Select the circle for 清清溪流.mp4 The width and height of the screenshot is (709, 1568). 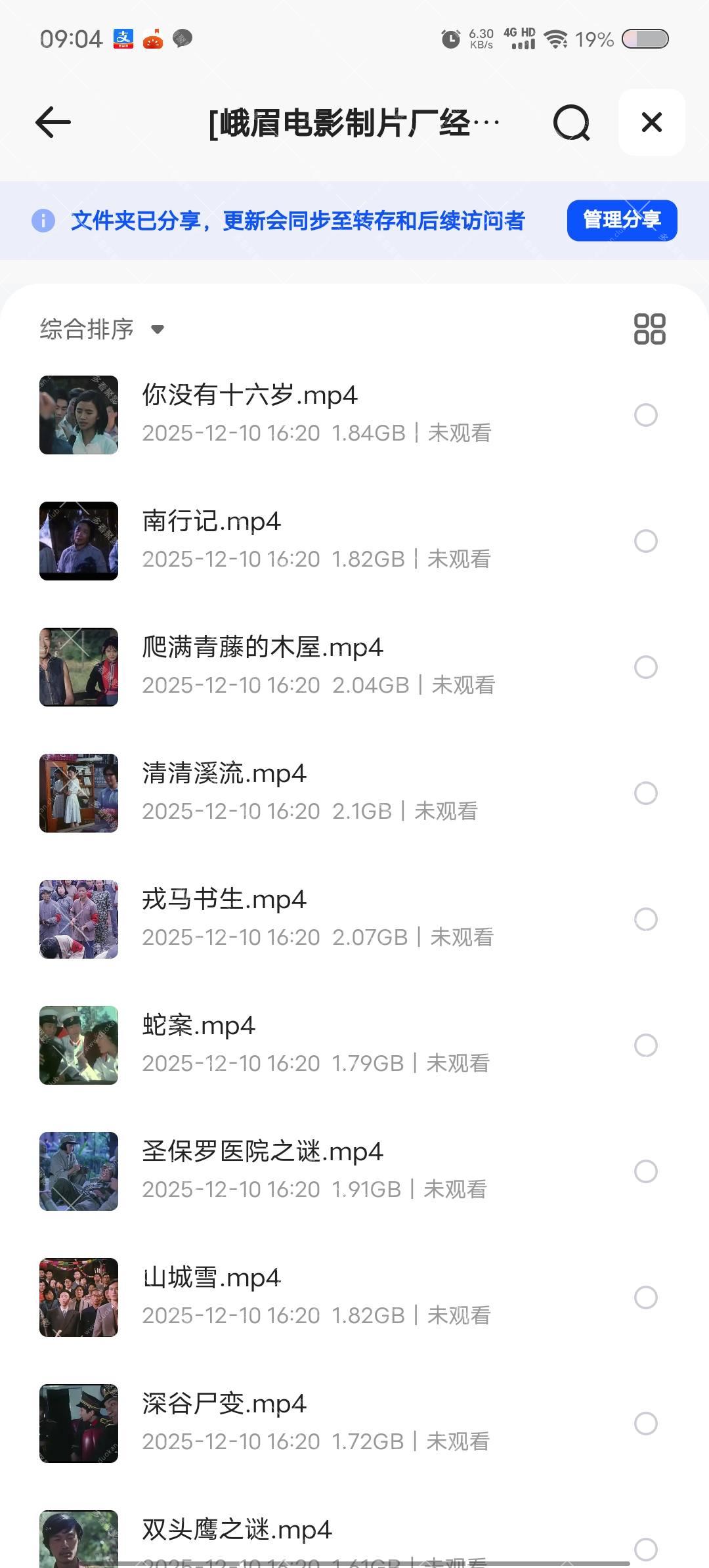pyautogui.click(x=645, y=793)
